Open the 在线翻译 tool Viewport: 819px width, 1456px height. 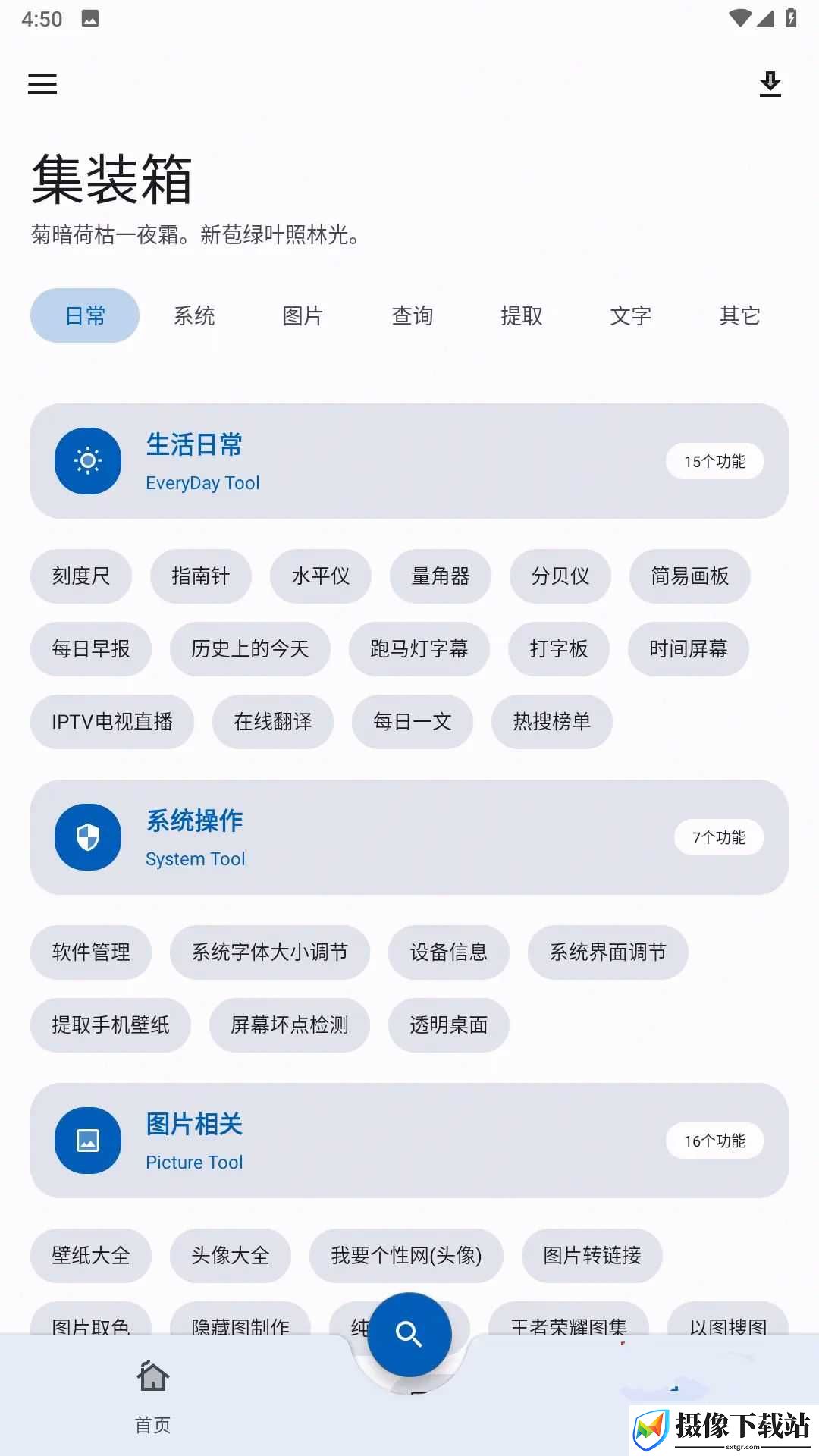[273, 722]
